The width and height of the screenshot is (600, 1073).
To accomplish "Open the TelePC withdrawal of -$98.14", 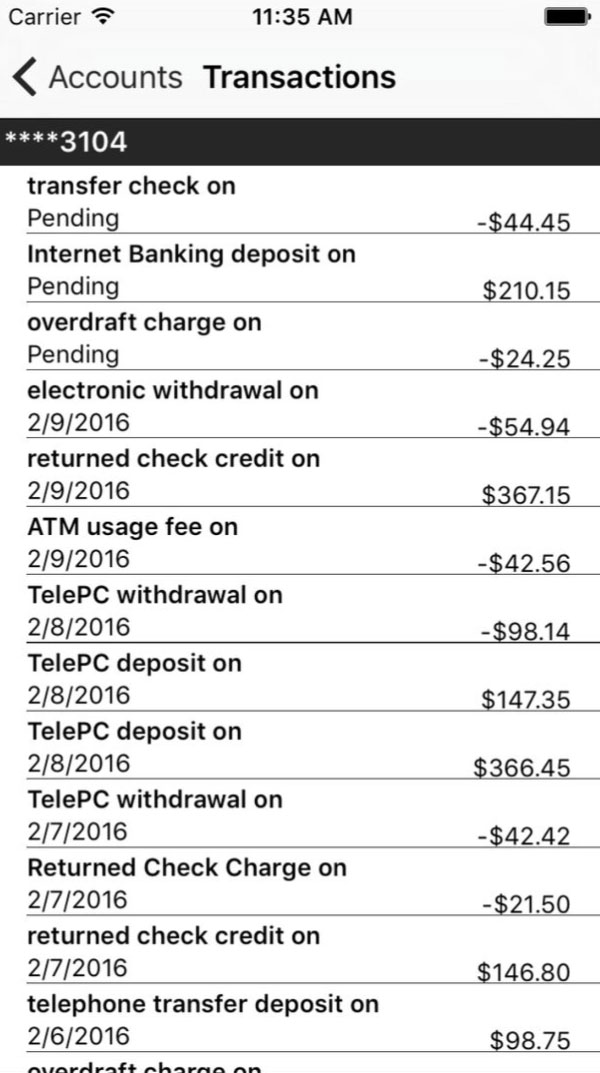I will [x=299, y=610].
